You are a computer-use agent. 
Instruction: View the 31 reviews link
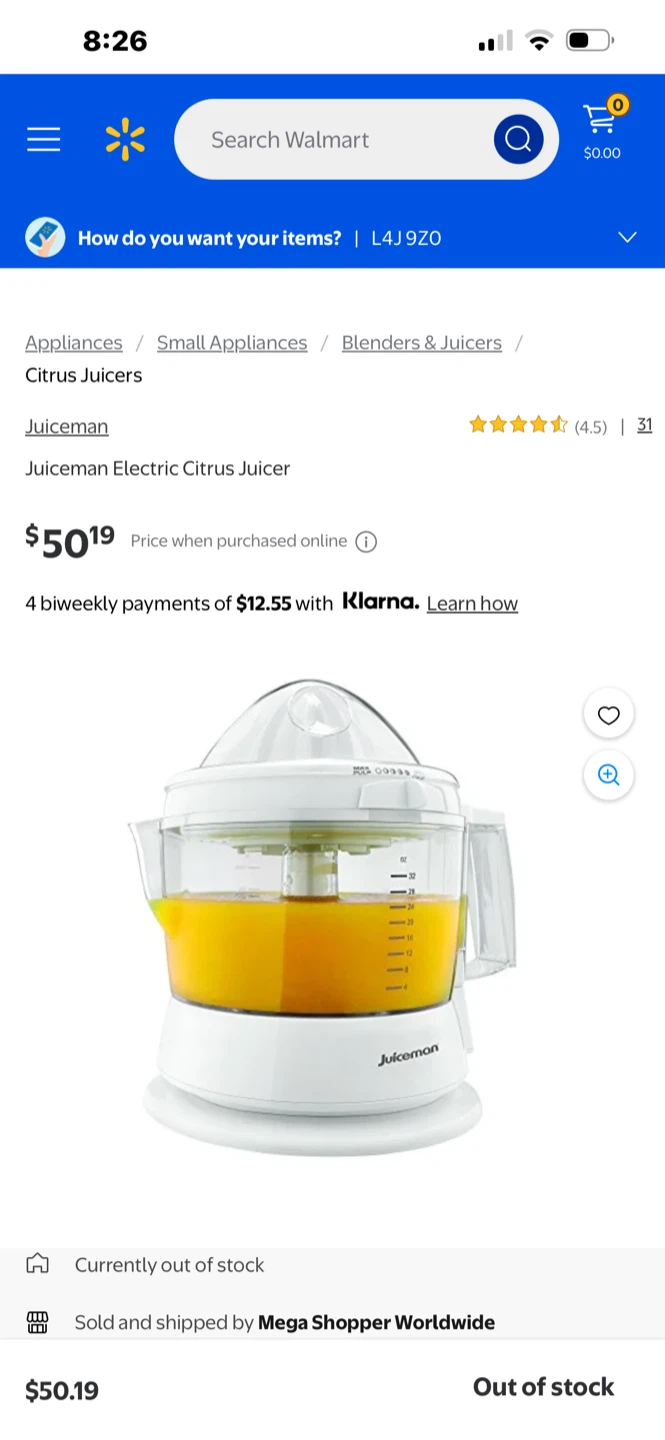point(645,425)
